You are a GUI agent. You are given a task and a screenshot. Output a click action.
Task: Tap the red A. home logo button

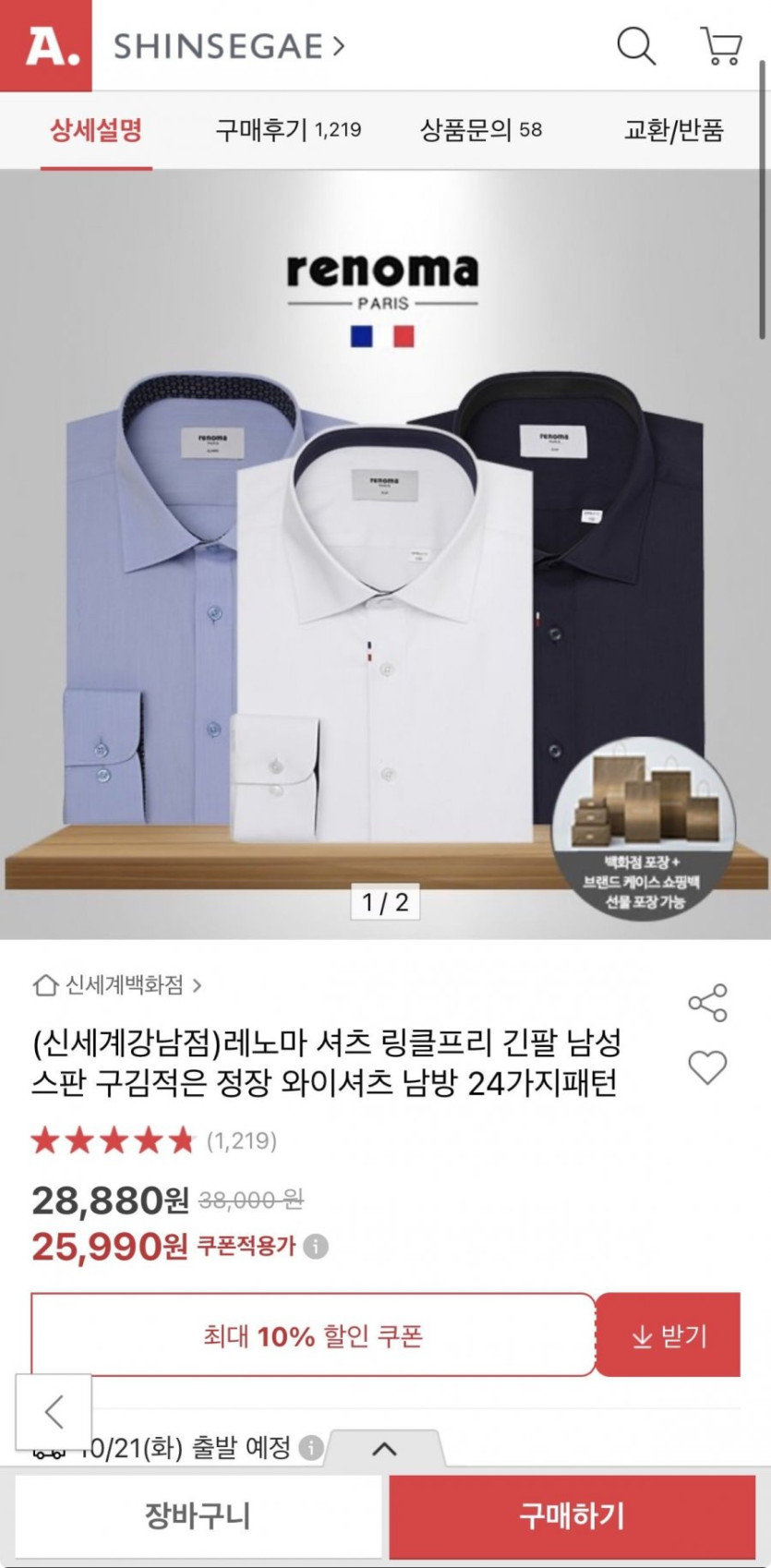point(46,46)
